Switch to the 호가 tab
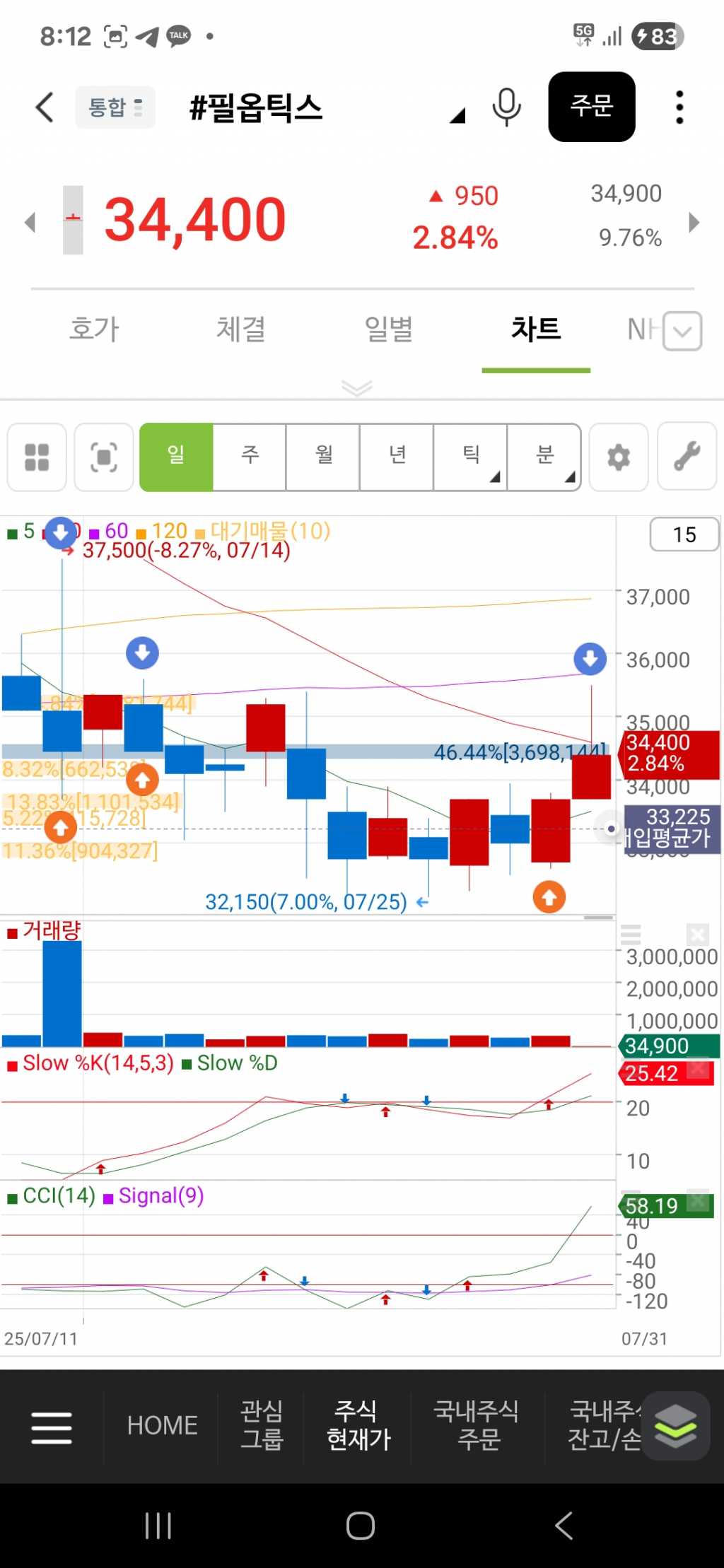The height and width of the screenshot is (1568, 724). tap(94, 329)
